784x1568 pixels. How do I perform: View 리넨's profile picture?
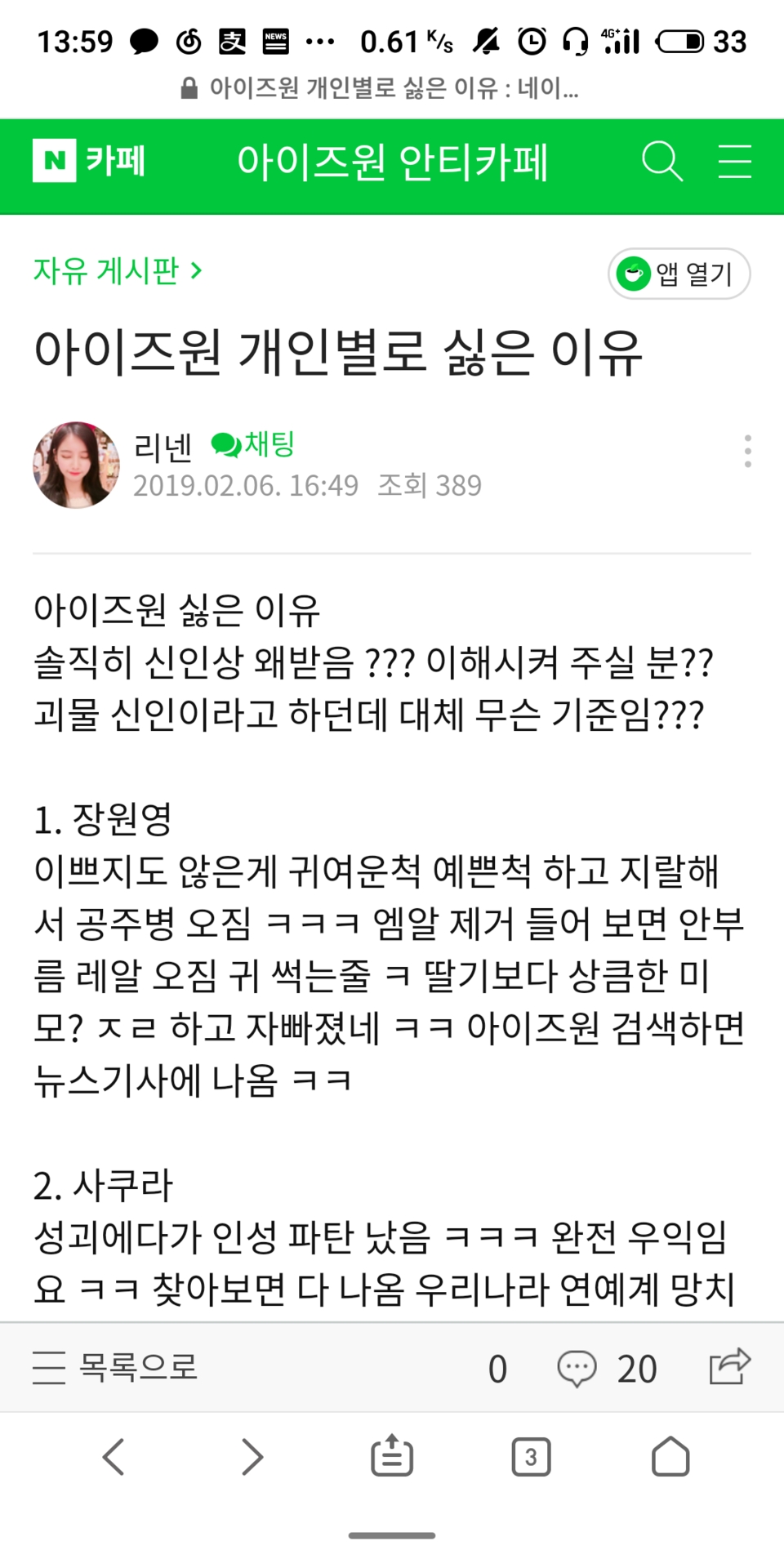pyautogui.click(x=76, y=465)
